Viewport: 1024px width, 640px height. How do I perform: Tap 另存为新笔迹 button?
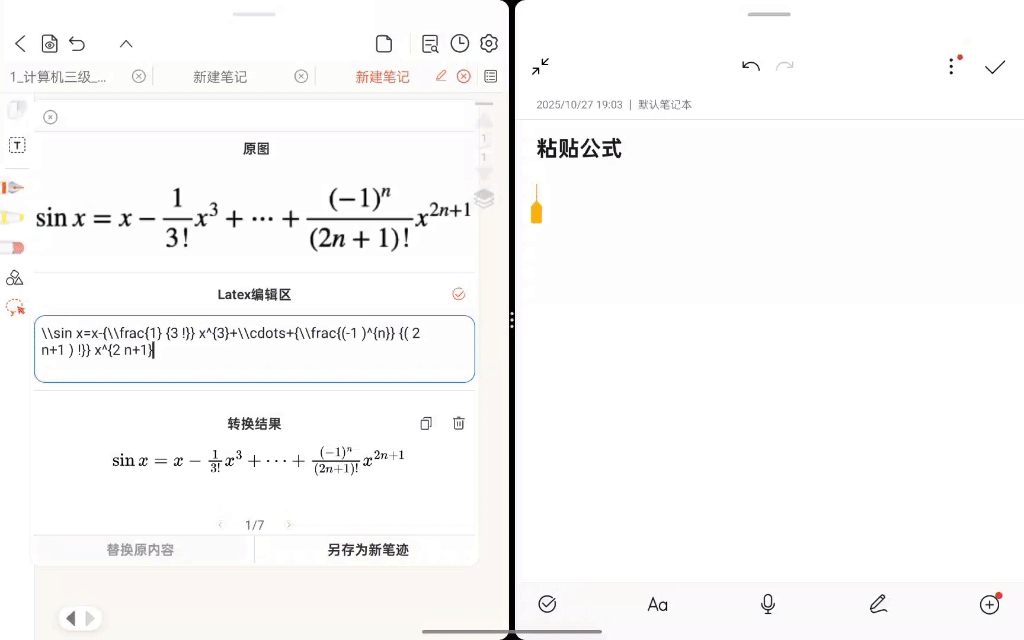coord(367,549)
